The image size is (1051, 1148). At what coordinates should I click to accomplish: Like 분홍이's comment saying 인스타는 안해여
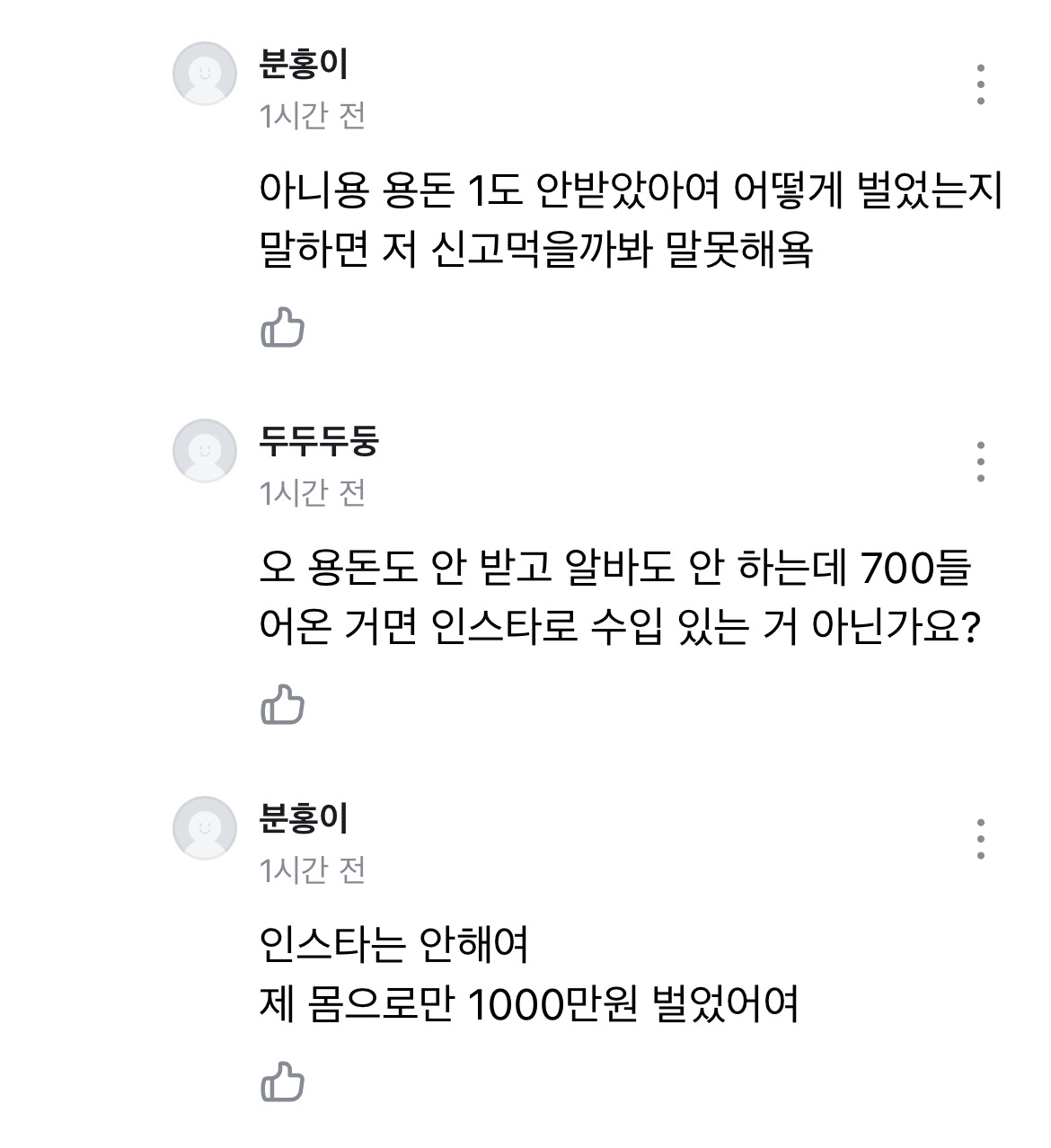[x=282, y=1082]
